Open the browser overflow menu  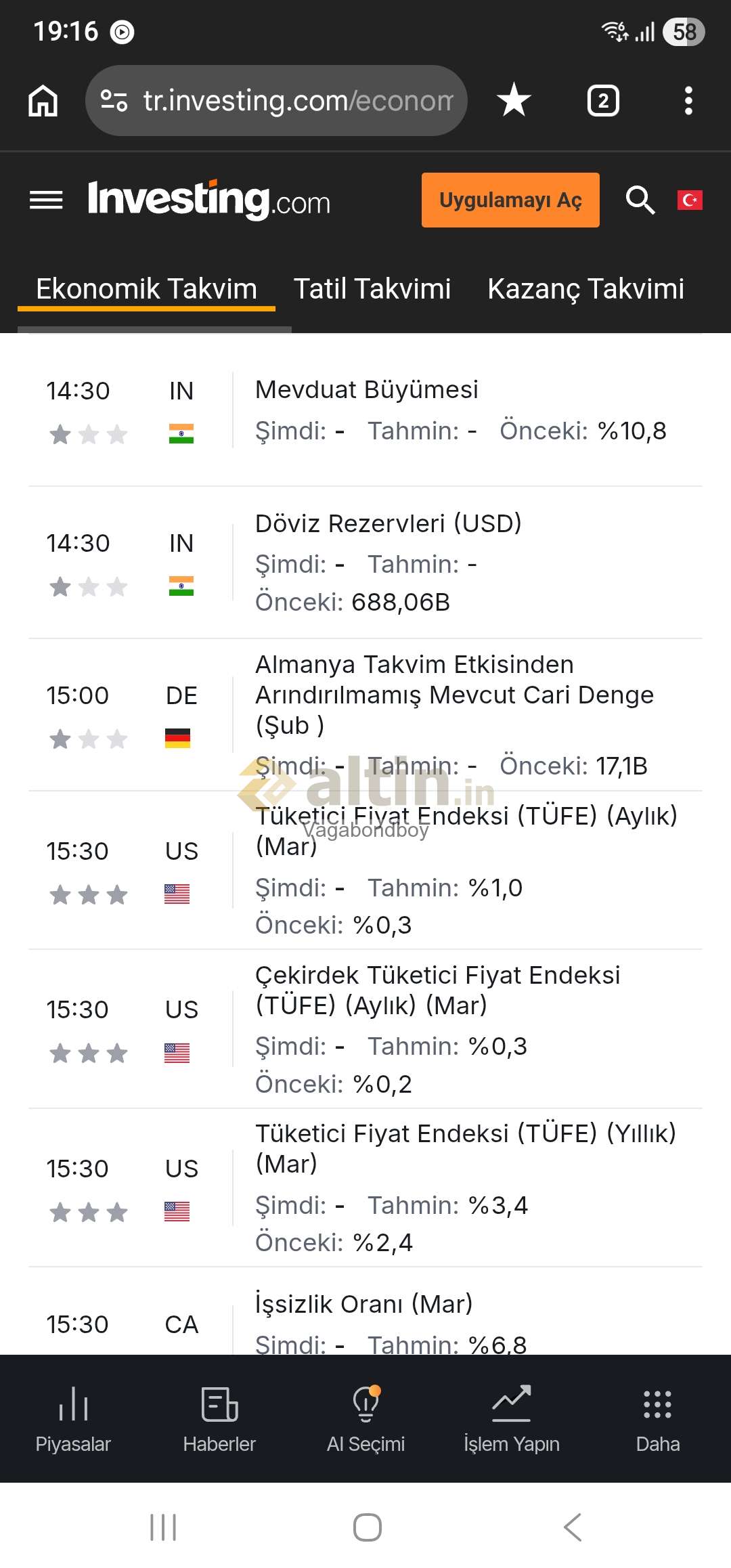pos(688,101)
